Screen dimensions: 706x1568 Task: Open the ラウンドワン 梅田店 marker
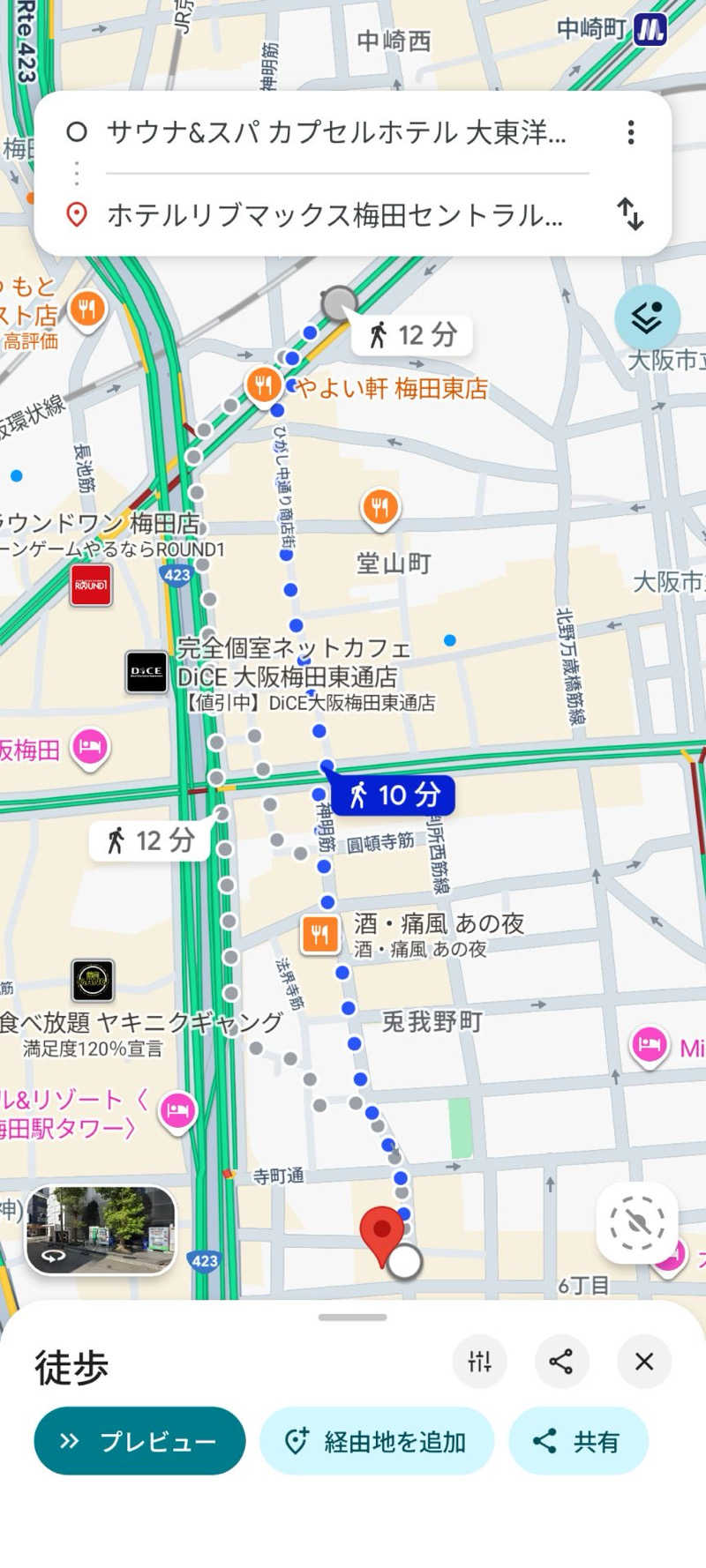click(91, 585)
